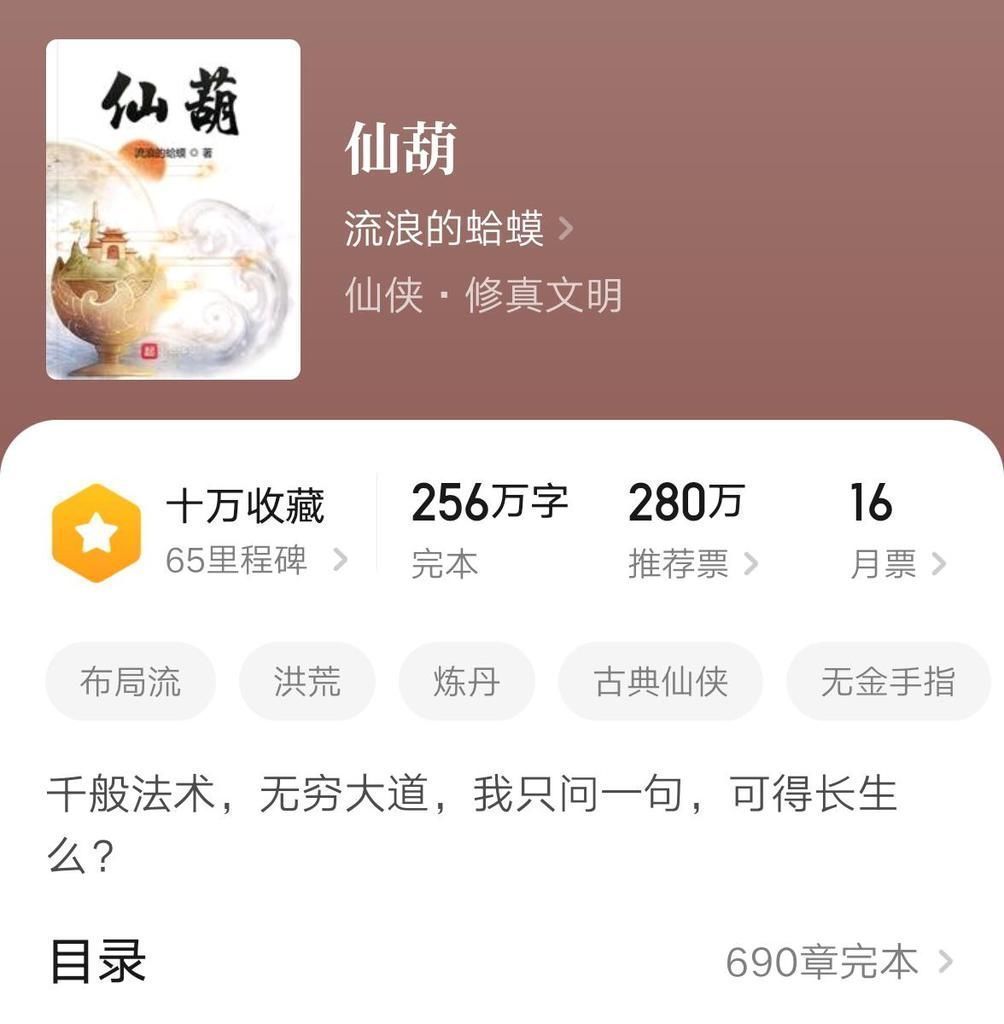Open the 目录 table of contents
The image size is (1004, 1024).
[95, 960]
